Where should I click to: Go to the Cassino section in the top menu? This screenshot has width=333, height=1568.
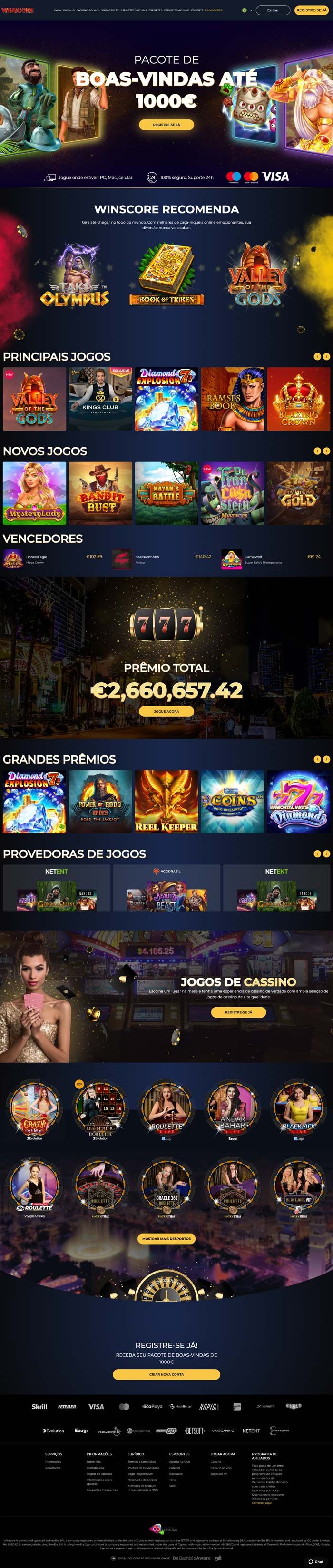[x=69, y=10]
